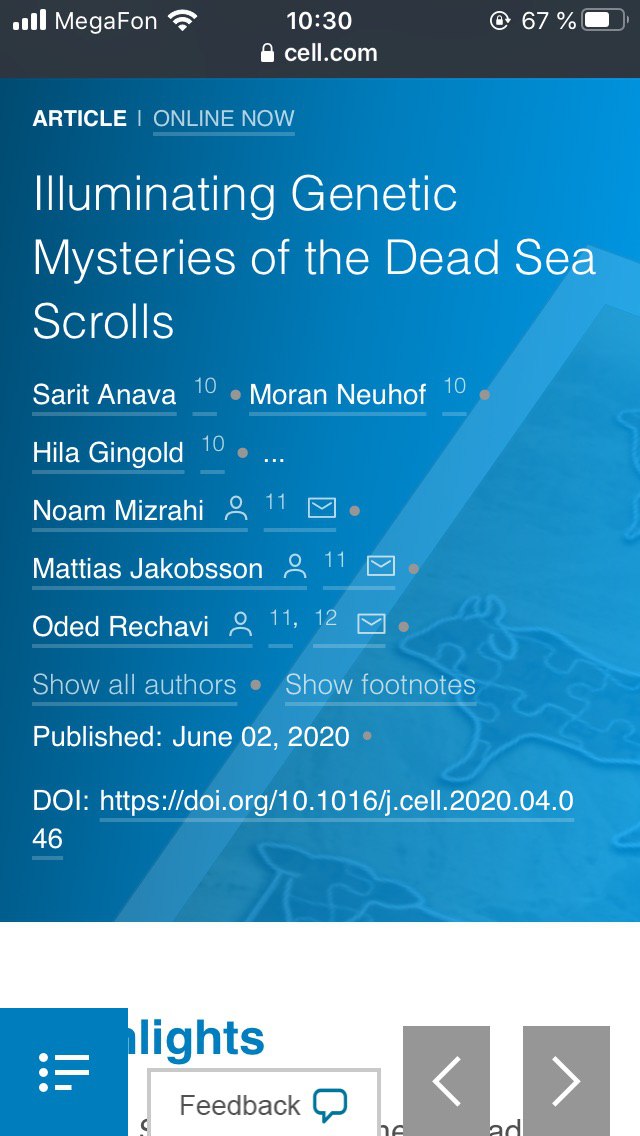Viewport: 640px width, 1136px height.
Task: Show footnotes
Action: (380, 685)
